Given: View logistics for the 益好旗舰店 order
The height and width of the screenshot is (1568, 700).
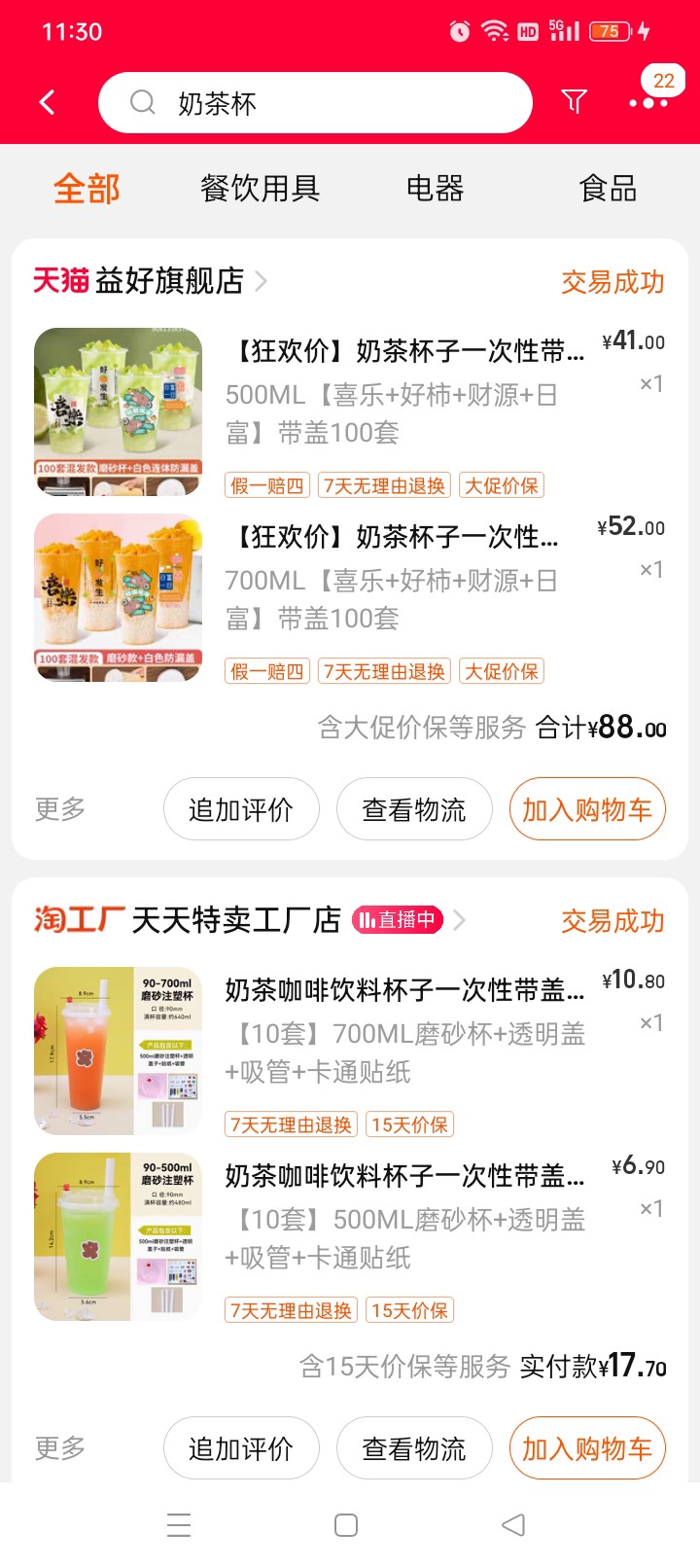Looking at the screenshot, I should 414,809.
